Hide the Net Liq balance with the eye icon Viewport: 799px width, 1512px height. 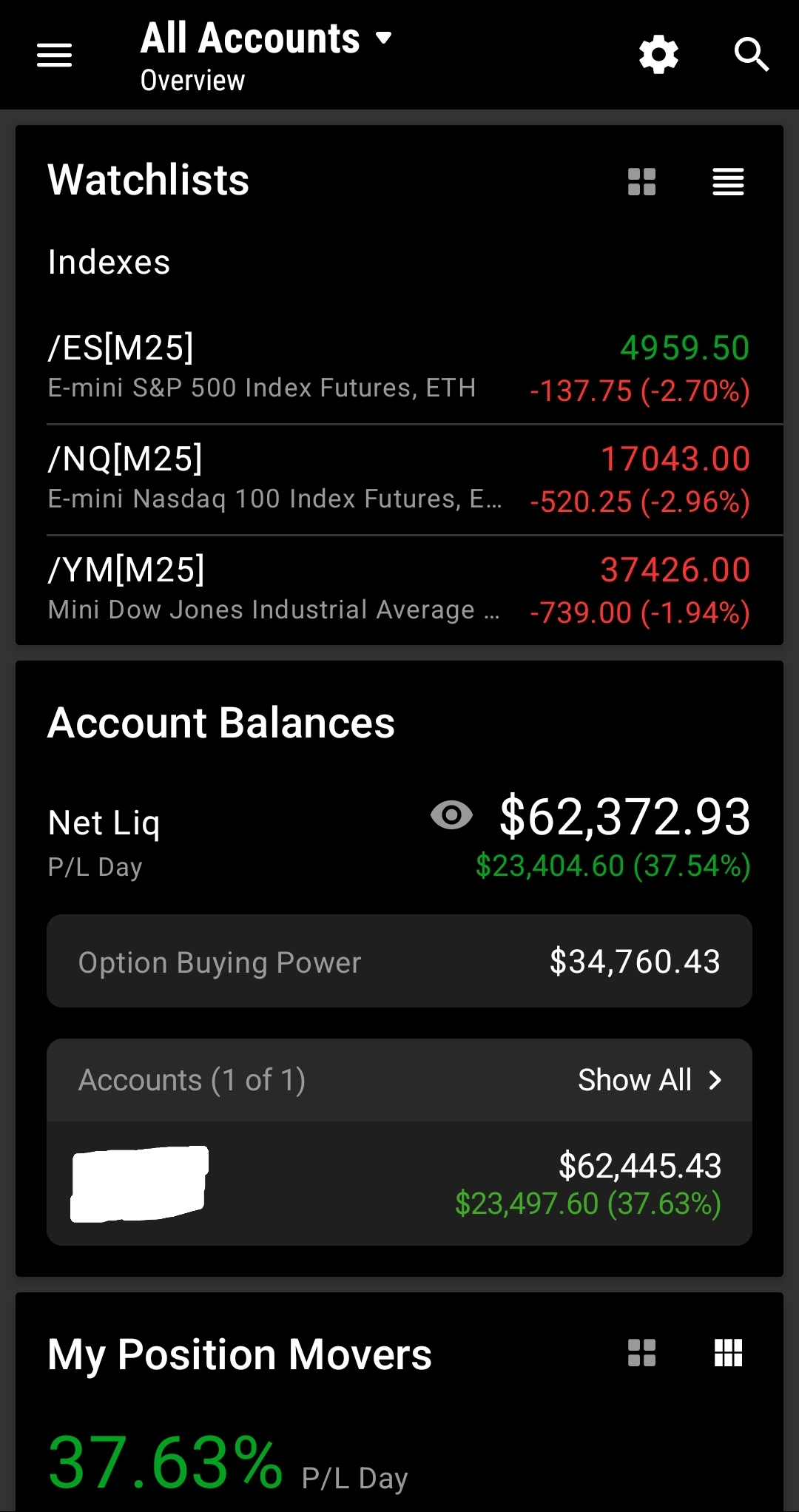451,815
